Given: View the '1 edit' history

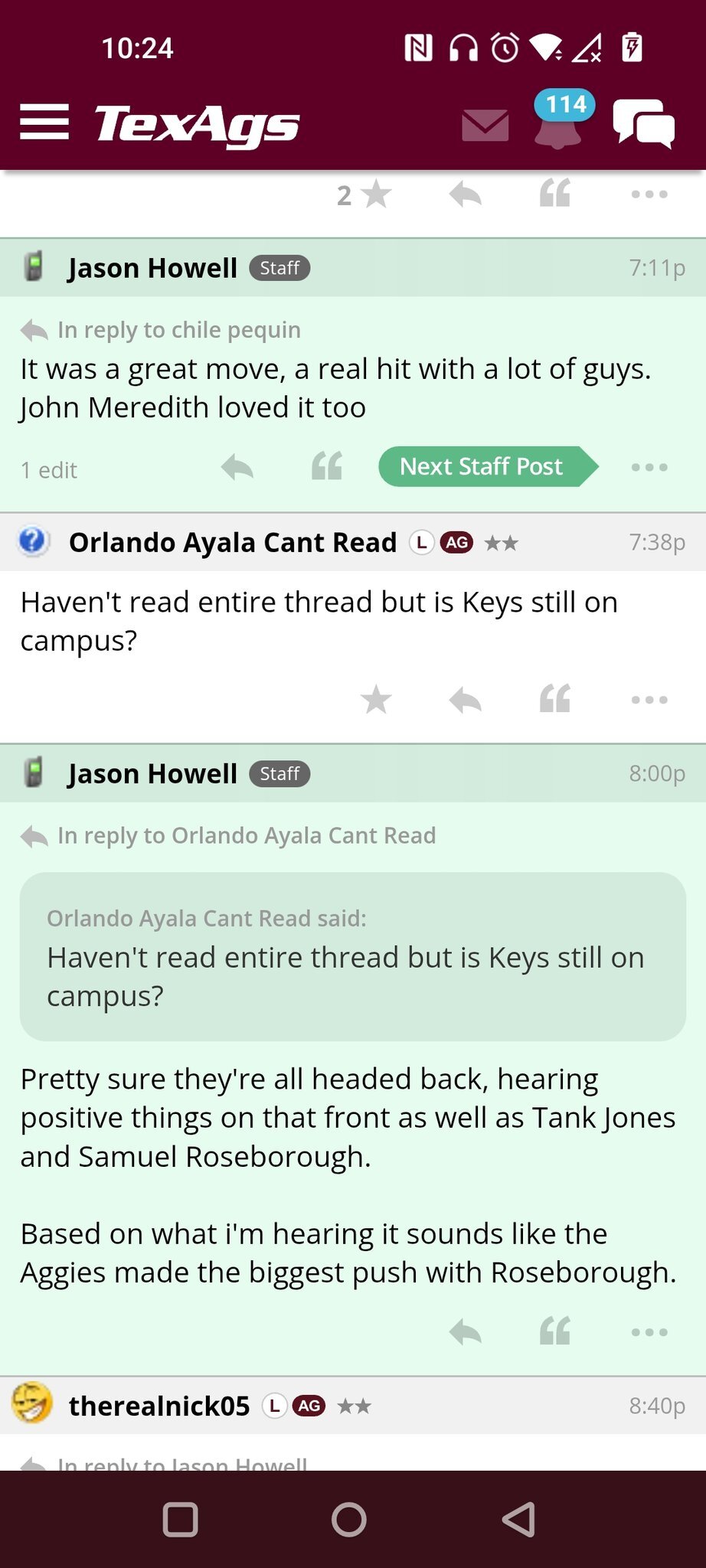Looking at the screenshot, I should tap(49, 470).
